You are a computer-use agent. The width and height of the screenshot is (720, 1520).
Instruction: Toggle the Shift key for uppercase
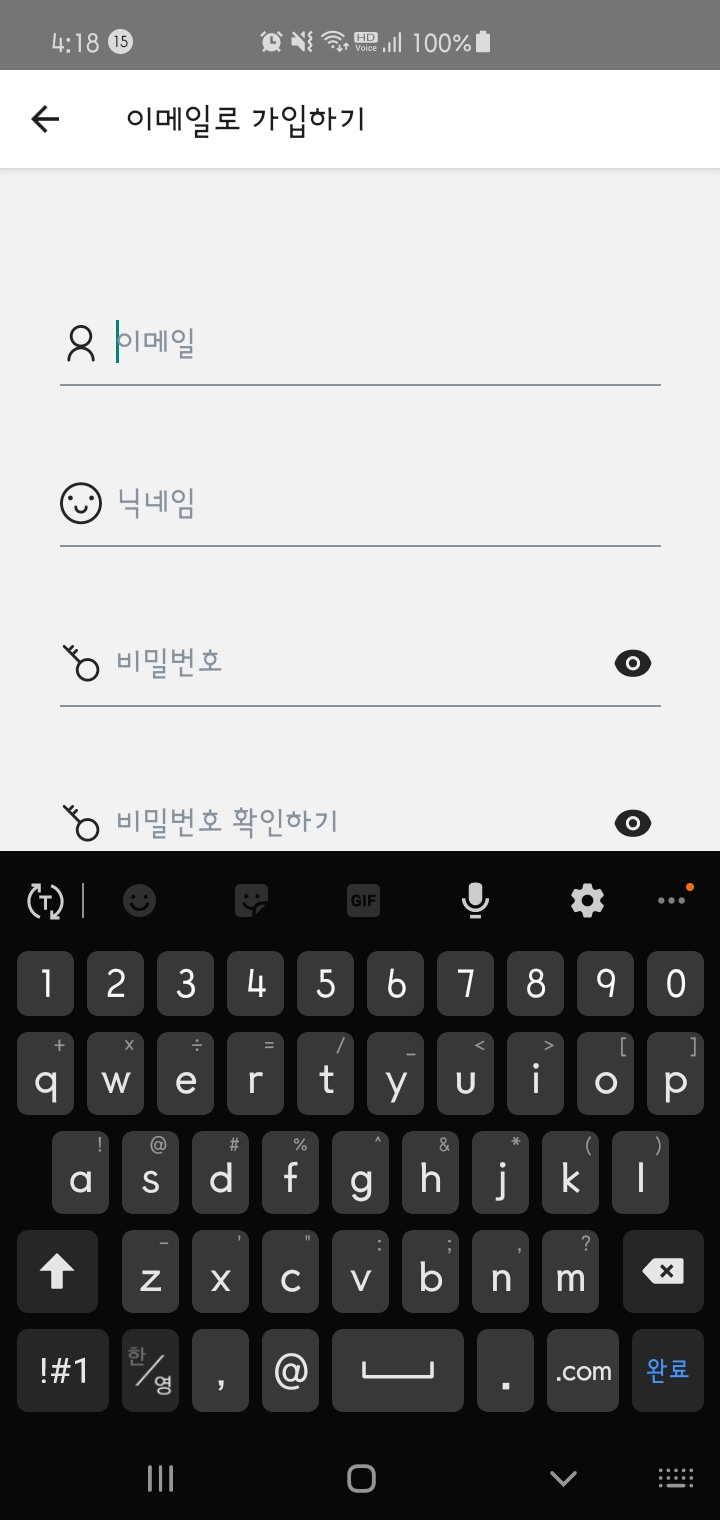pos(57,1271)
